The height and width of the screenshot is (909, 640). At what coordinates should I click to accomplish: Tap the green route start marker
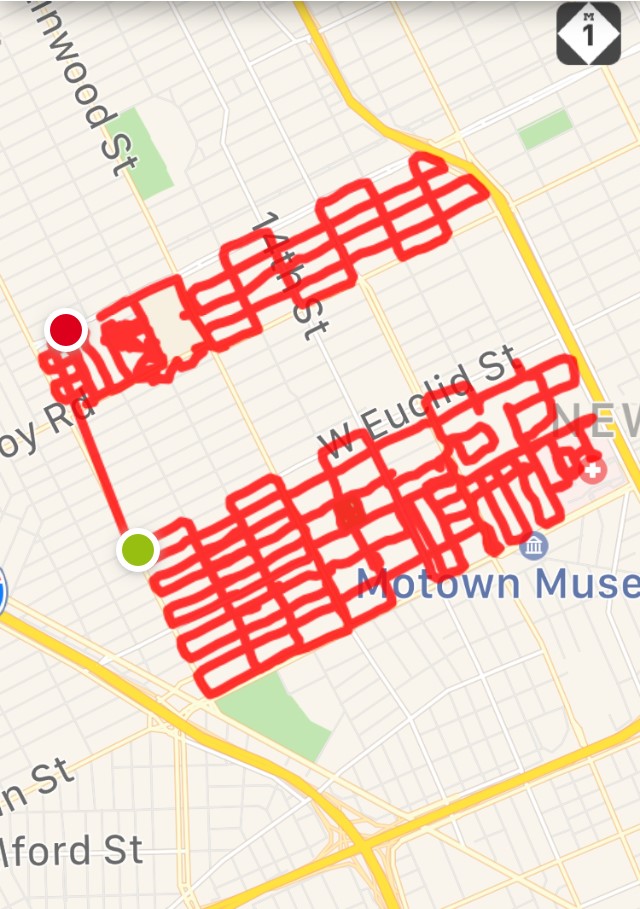tap(138, 549)
